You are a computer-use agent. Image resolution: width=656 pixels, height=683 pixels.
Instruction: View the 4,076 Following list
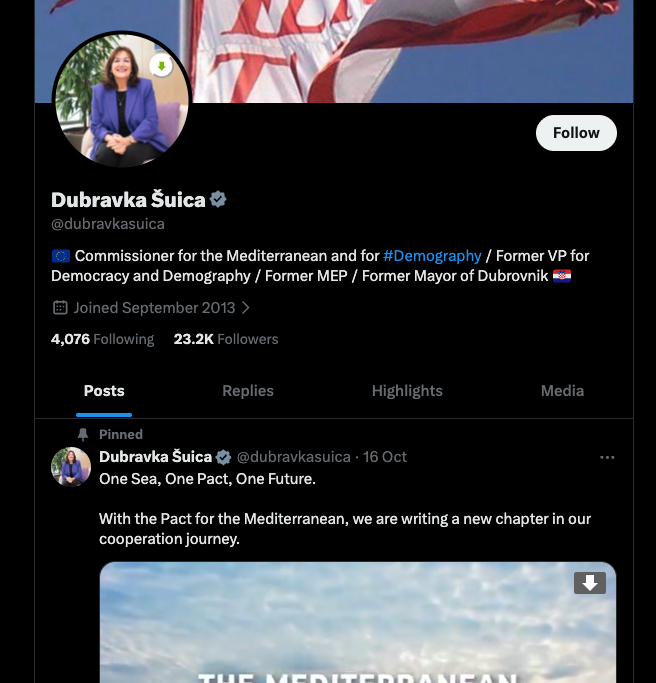[x=102, y=339]
